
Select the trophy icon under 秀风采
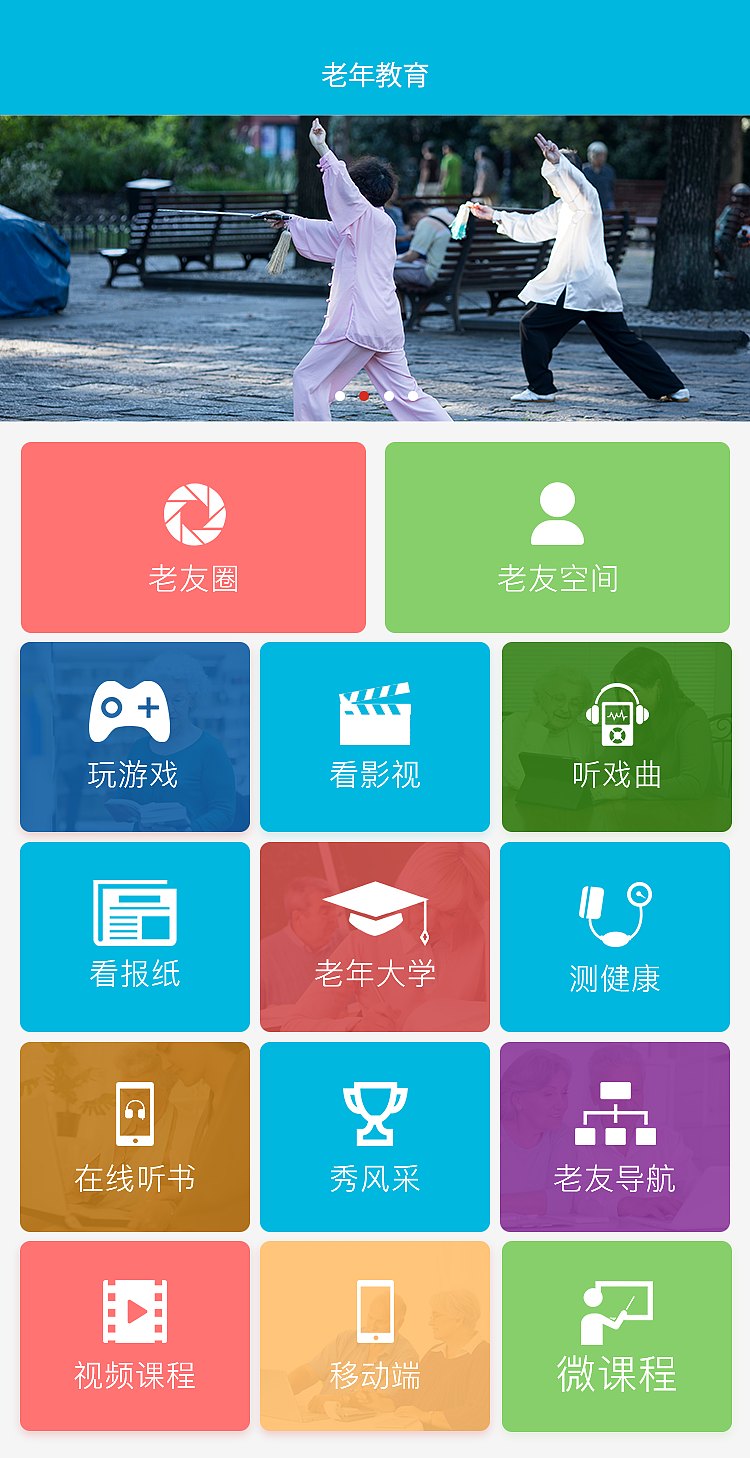pyautogui.click(x=375, y=1110)
